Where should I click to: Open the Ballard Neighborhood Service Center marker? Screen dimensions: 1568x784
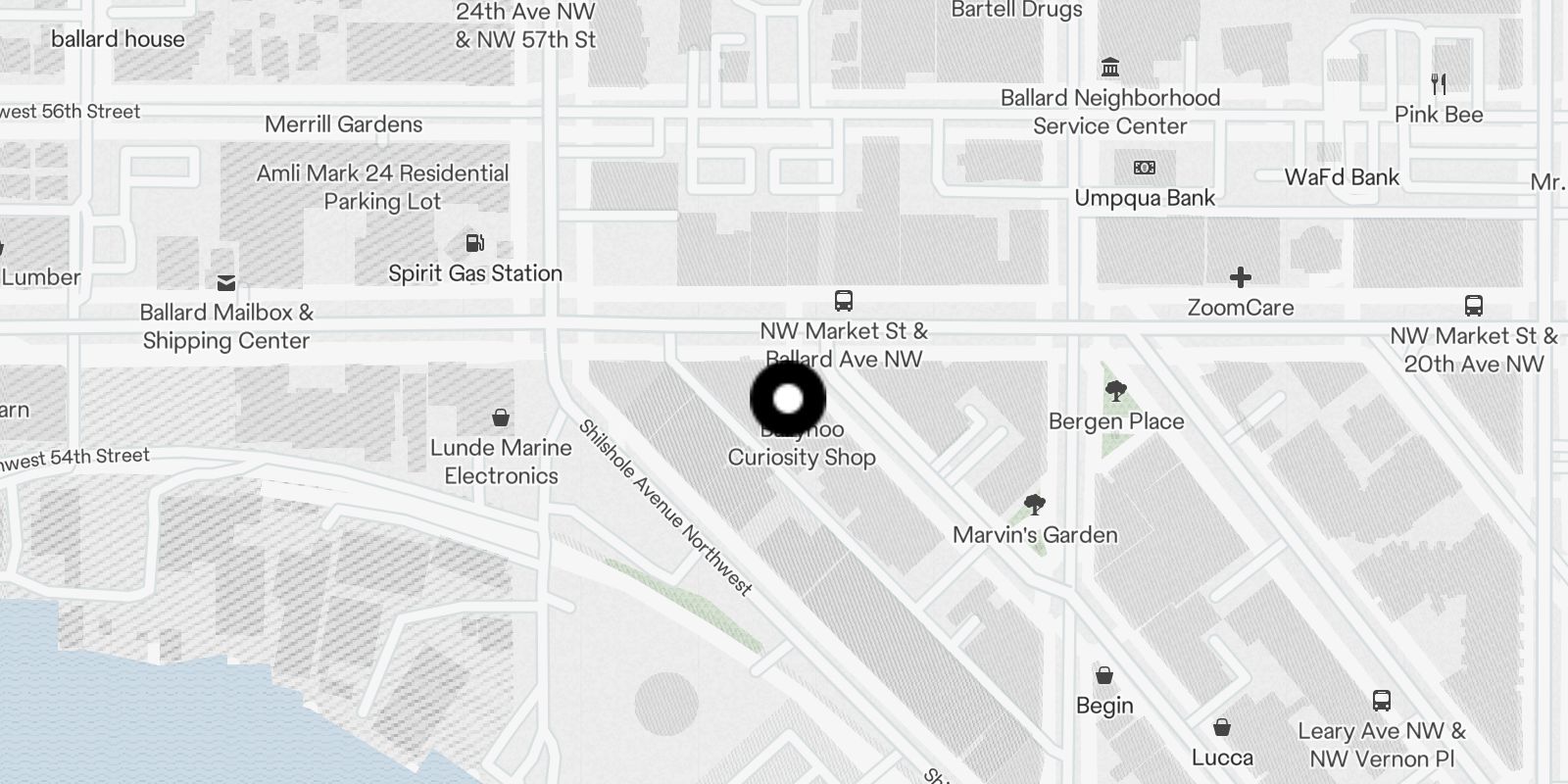(x=1110, y=68)
